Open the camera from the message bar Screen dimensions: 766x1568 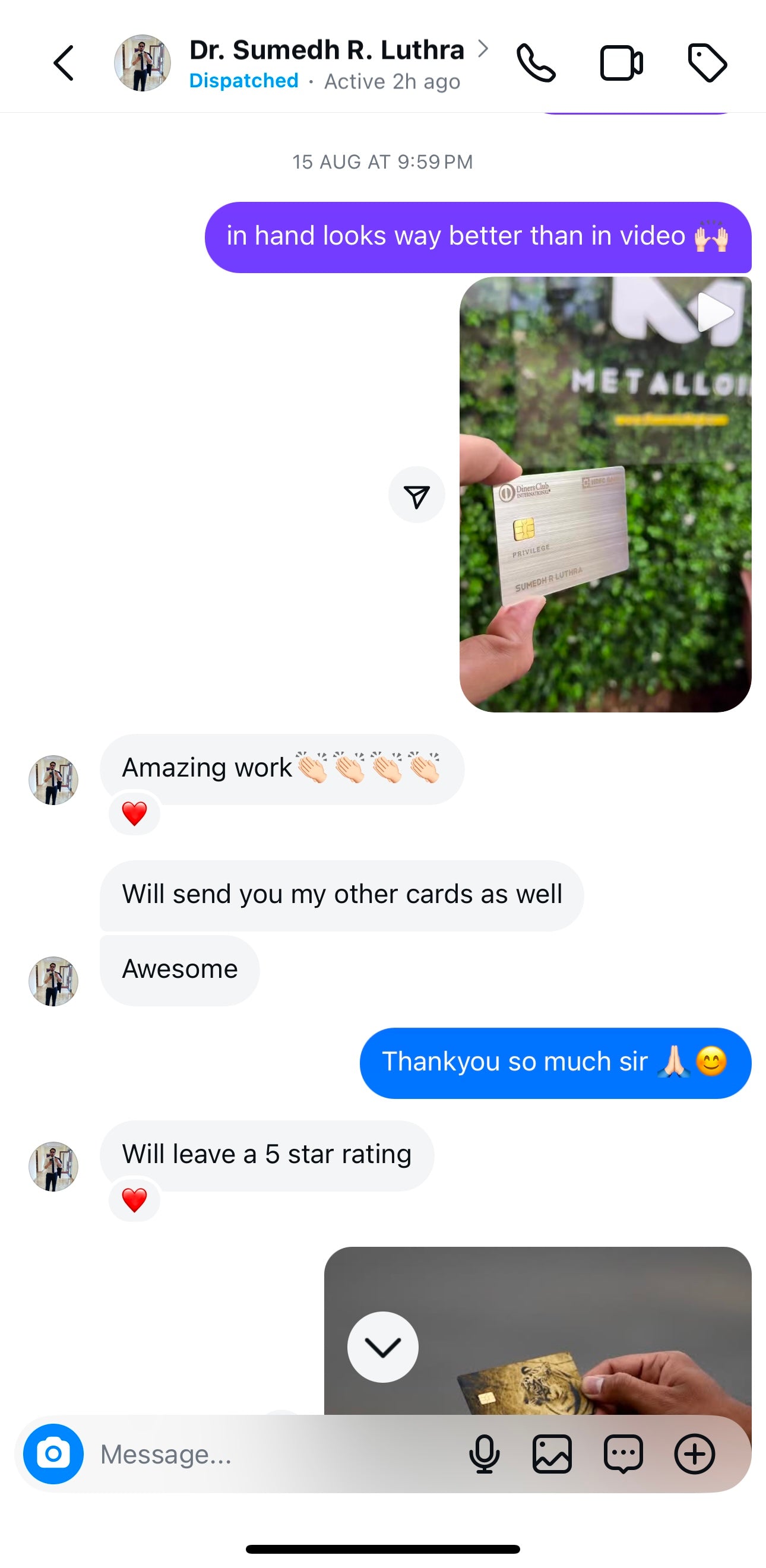[53, 1453]
